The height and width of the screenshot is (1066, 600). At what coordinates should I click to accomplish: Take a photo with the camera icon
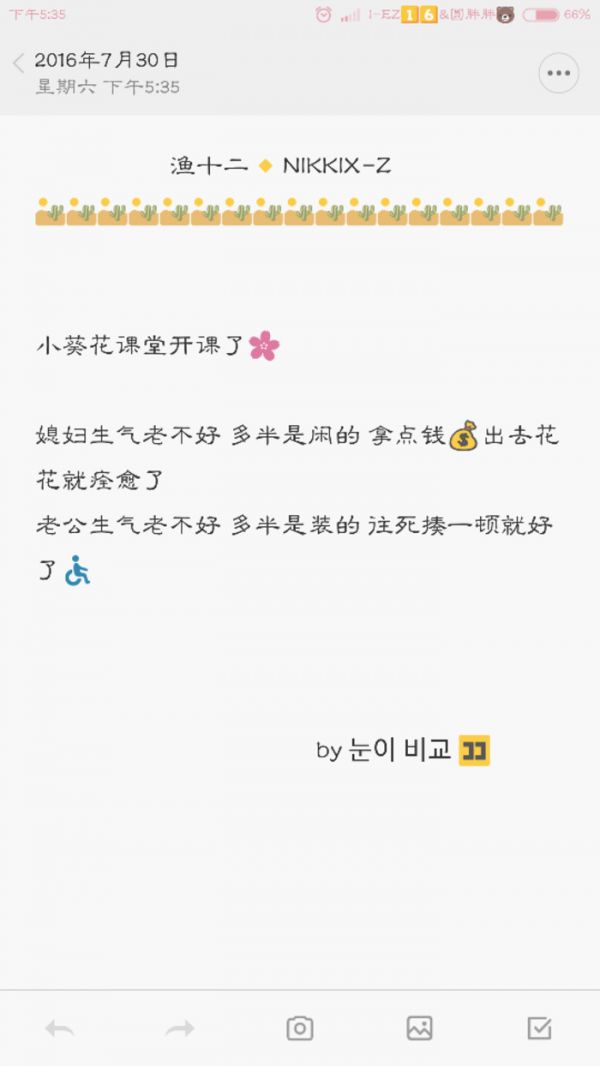[x=299, y=1028]
